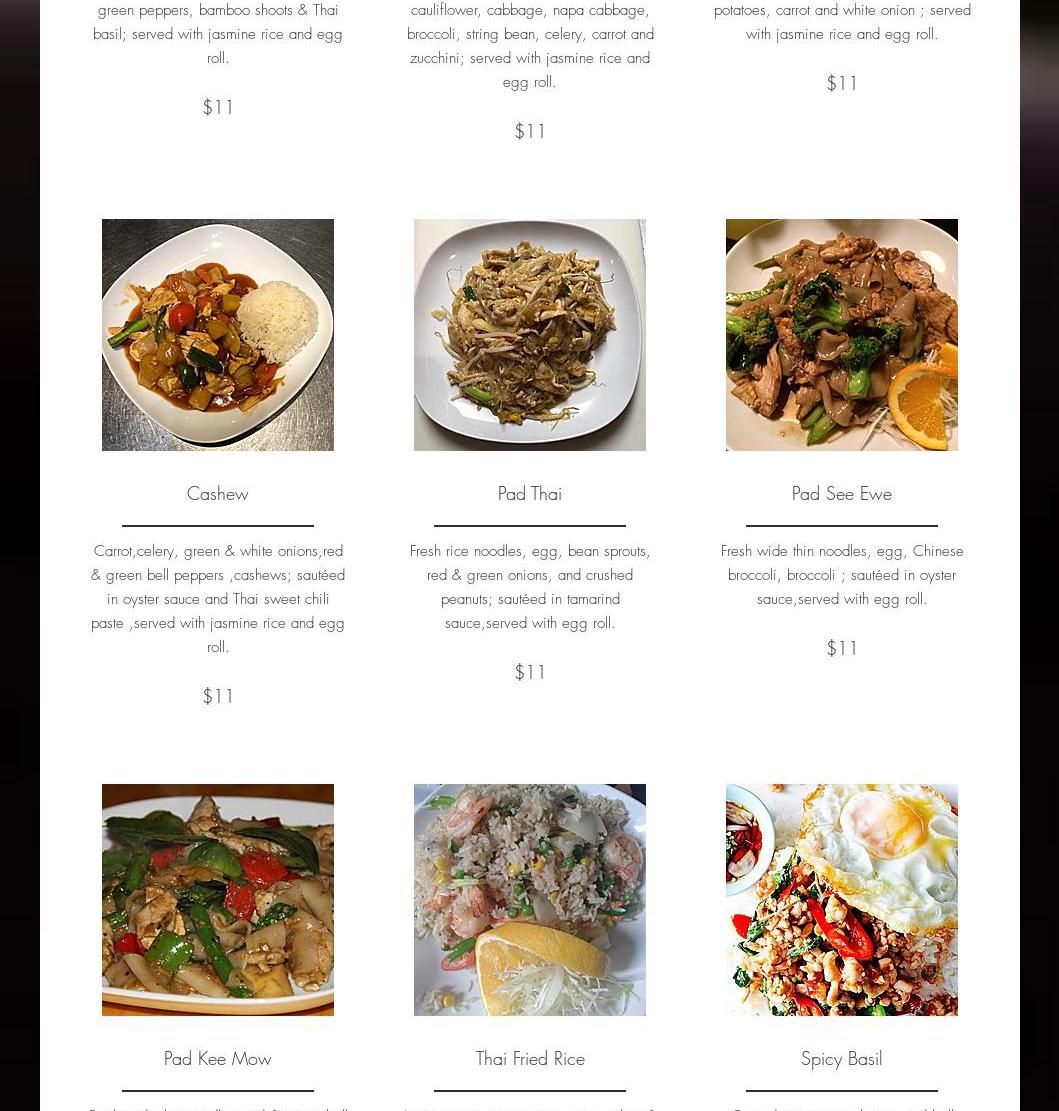Screen dimensions: 1059x1111
Task: Enlarge the Spicy Basil dish photo
Action: tap(842, 900)
